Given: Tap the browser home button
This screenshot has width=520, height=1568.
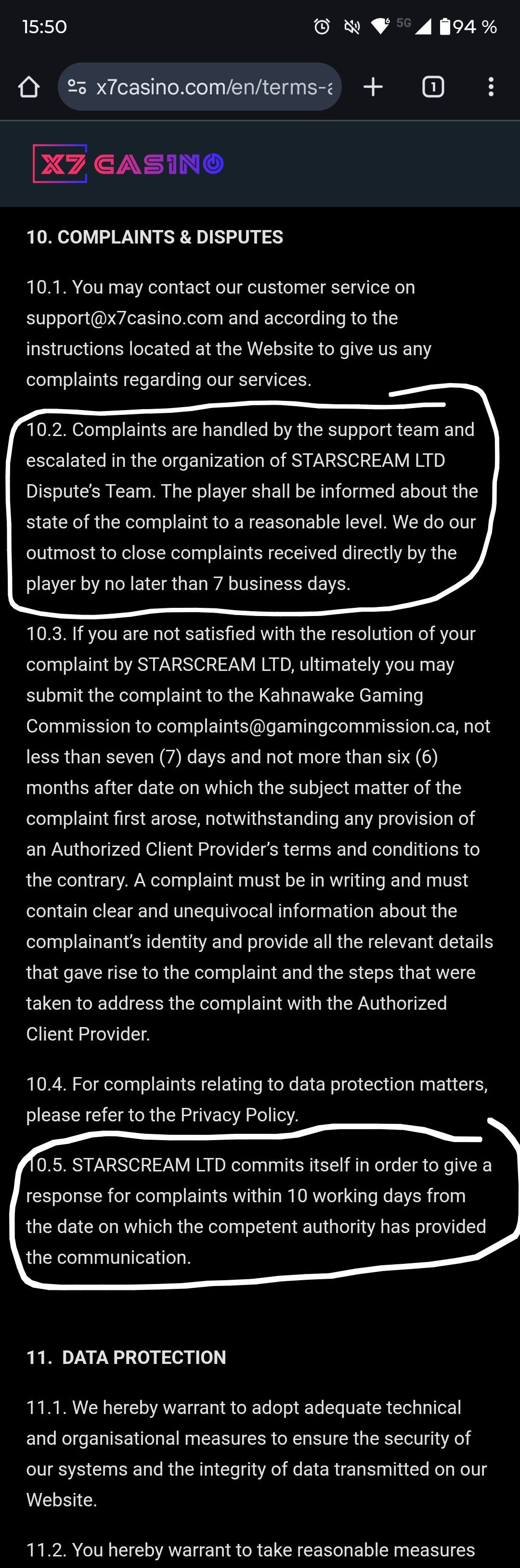Looking at the screenshot, I should pos(28,87).
